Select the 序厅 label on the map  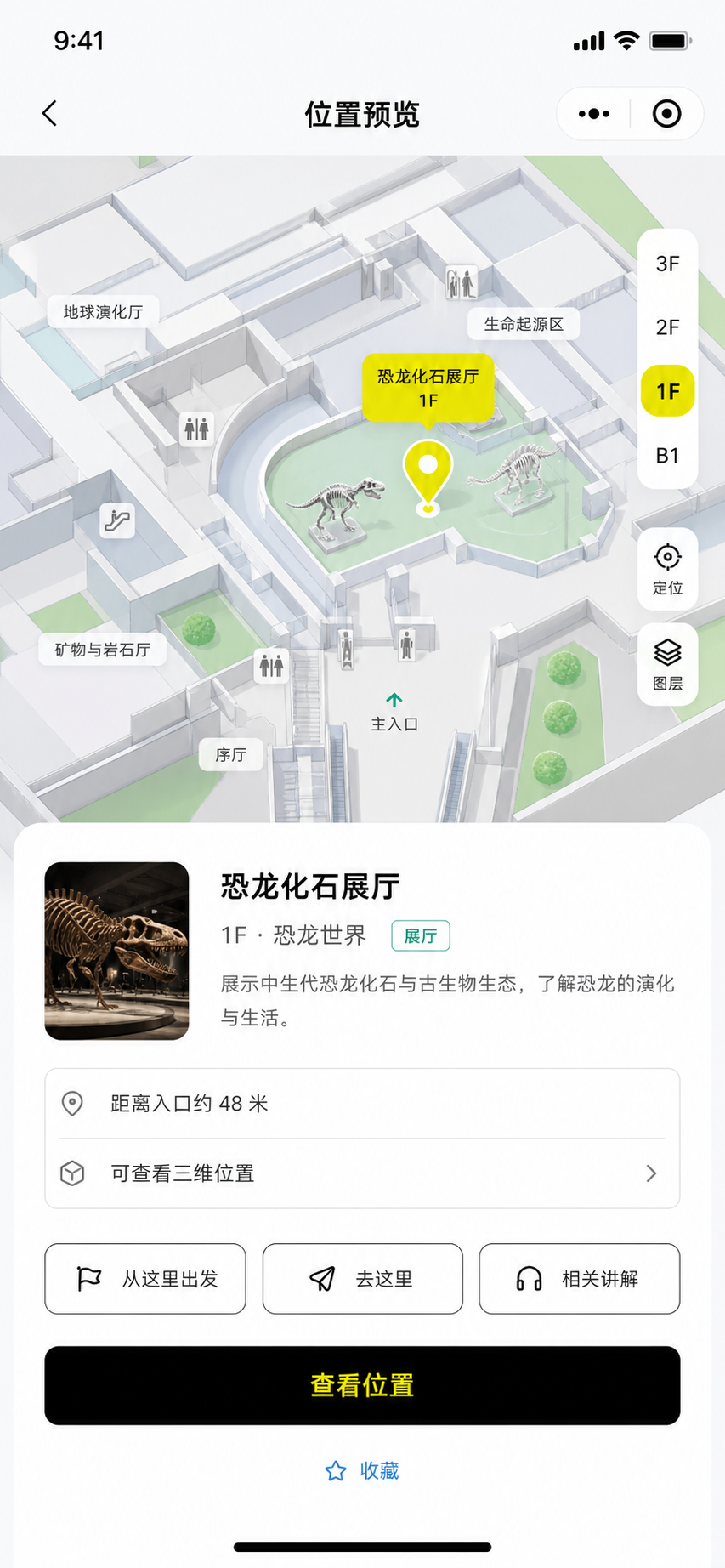click(x=230, y=755)
